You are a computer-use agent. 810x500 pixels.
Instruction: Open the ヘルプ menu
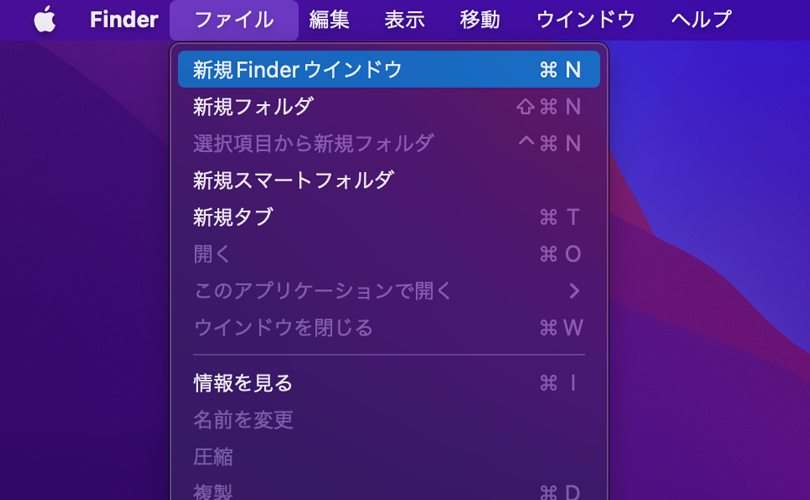(x=701, y=19)
